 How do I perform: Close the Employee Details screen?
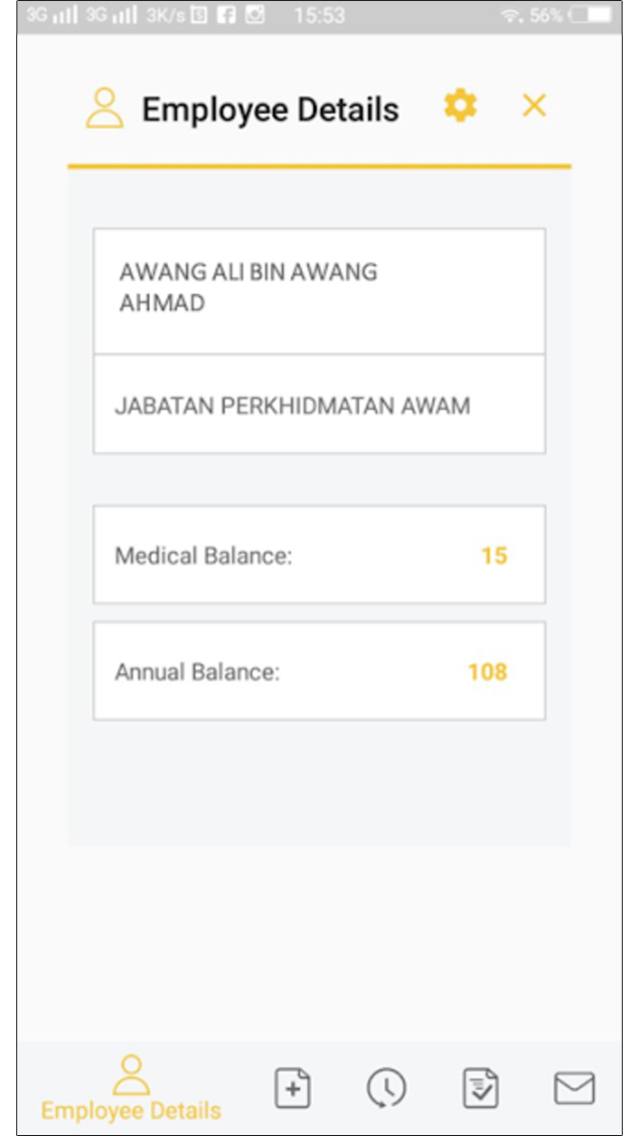534,106
